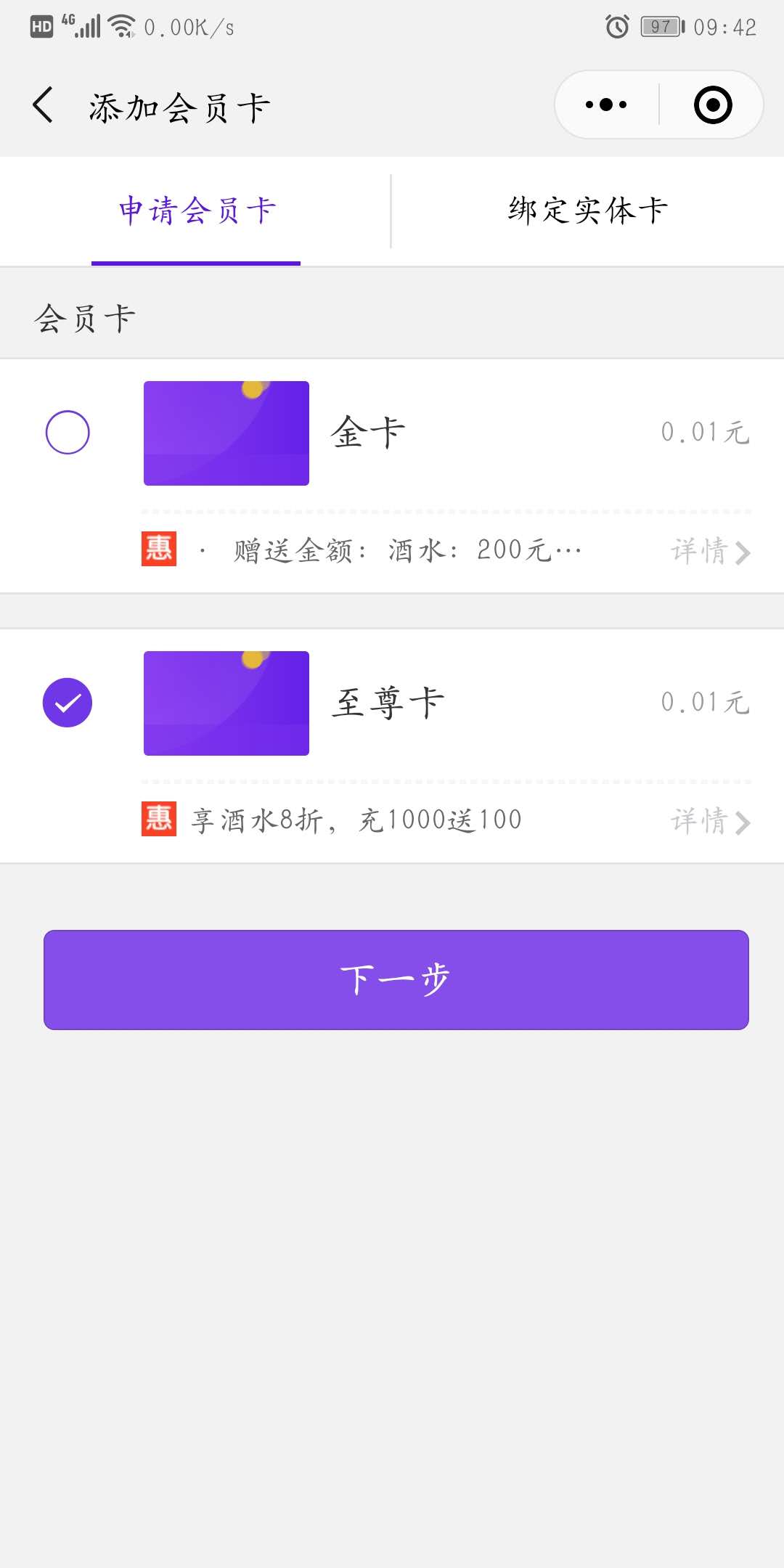View 详情 for 金卡
This screenshot has width=784, height=1568.
coord(710,551)
